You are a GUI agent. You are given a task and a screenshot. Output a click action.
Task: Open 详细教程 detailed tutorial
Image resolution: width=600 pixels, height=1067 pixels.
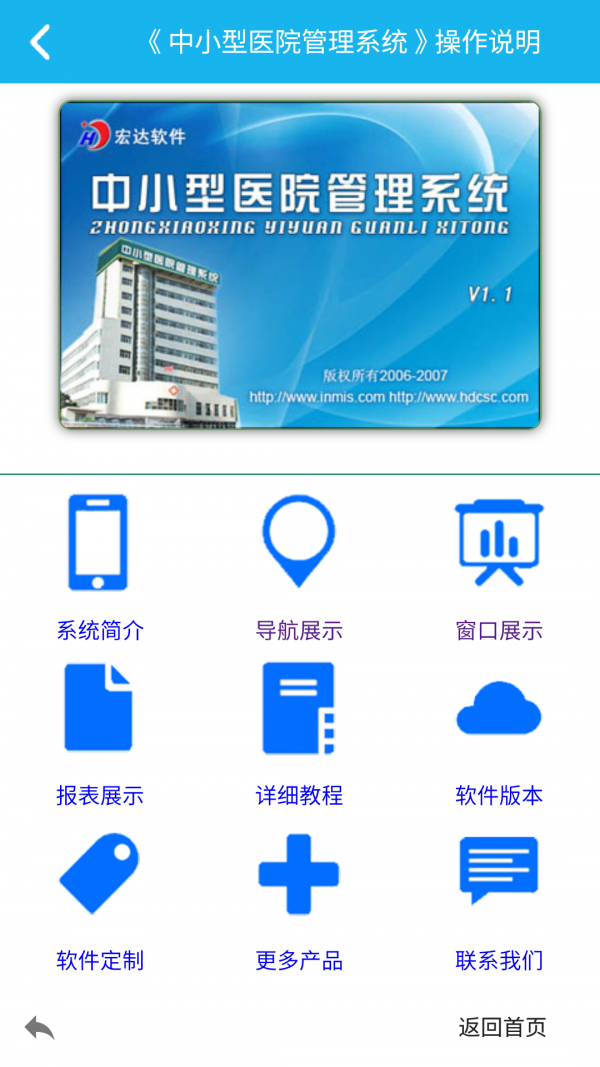click(x=299, y=734)
